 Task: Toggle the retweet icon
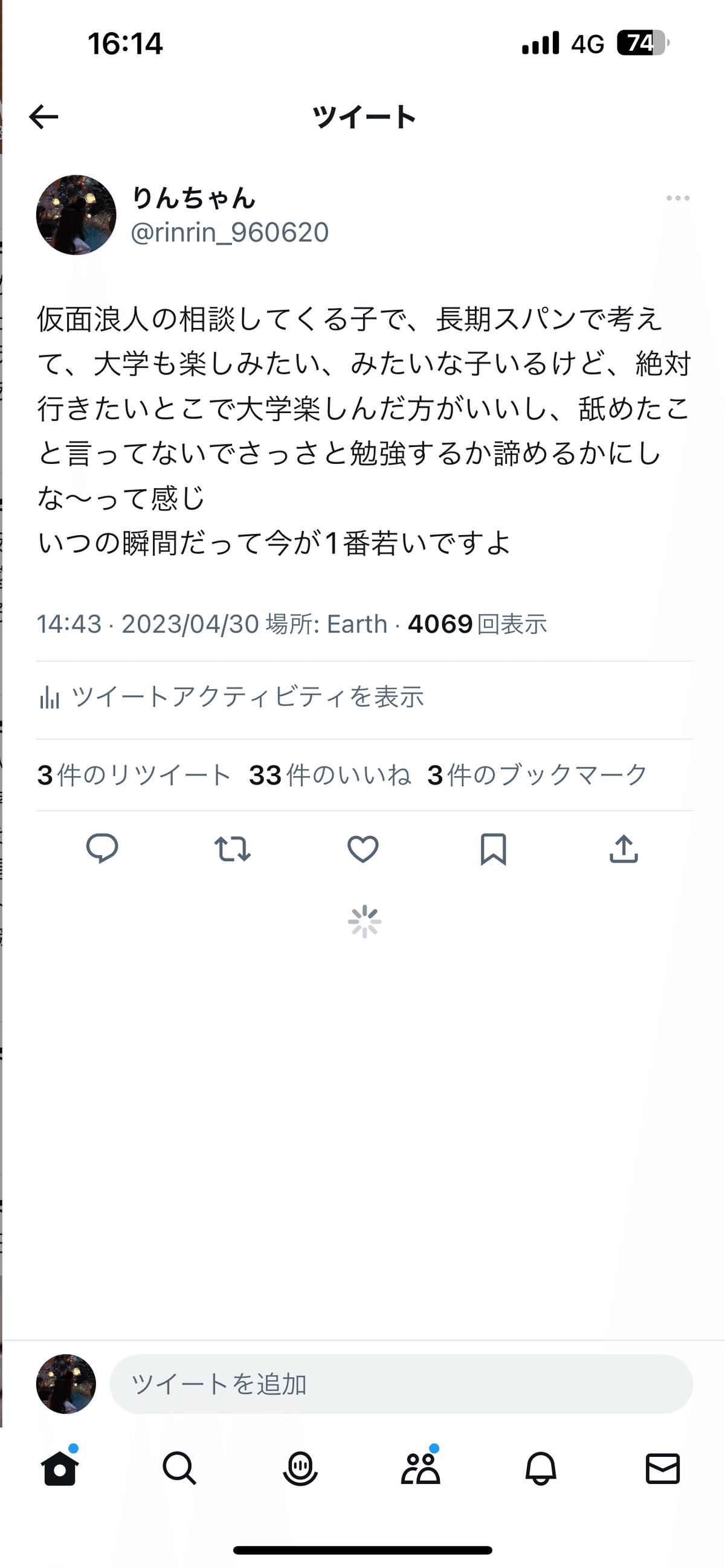tap(233, 852)
